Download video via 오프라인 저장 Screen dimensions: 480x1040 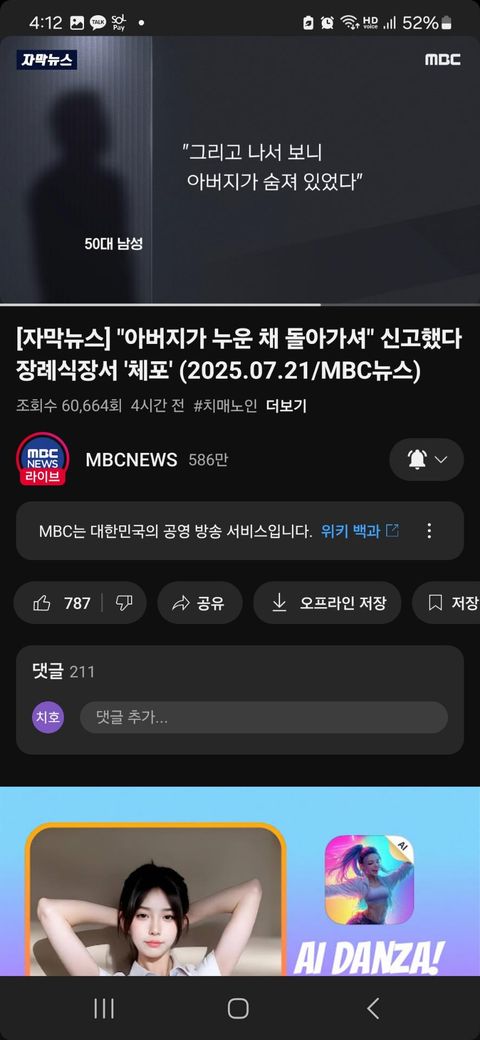(x=327, y=603)
